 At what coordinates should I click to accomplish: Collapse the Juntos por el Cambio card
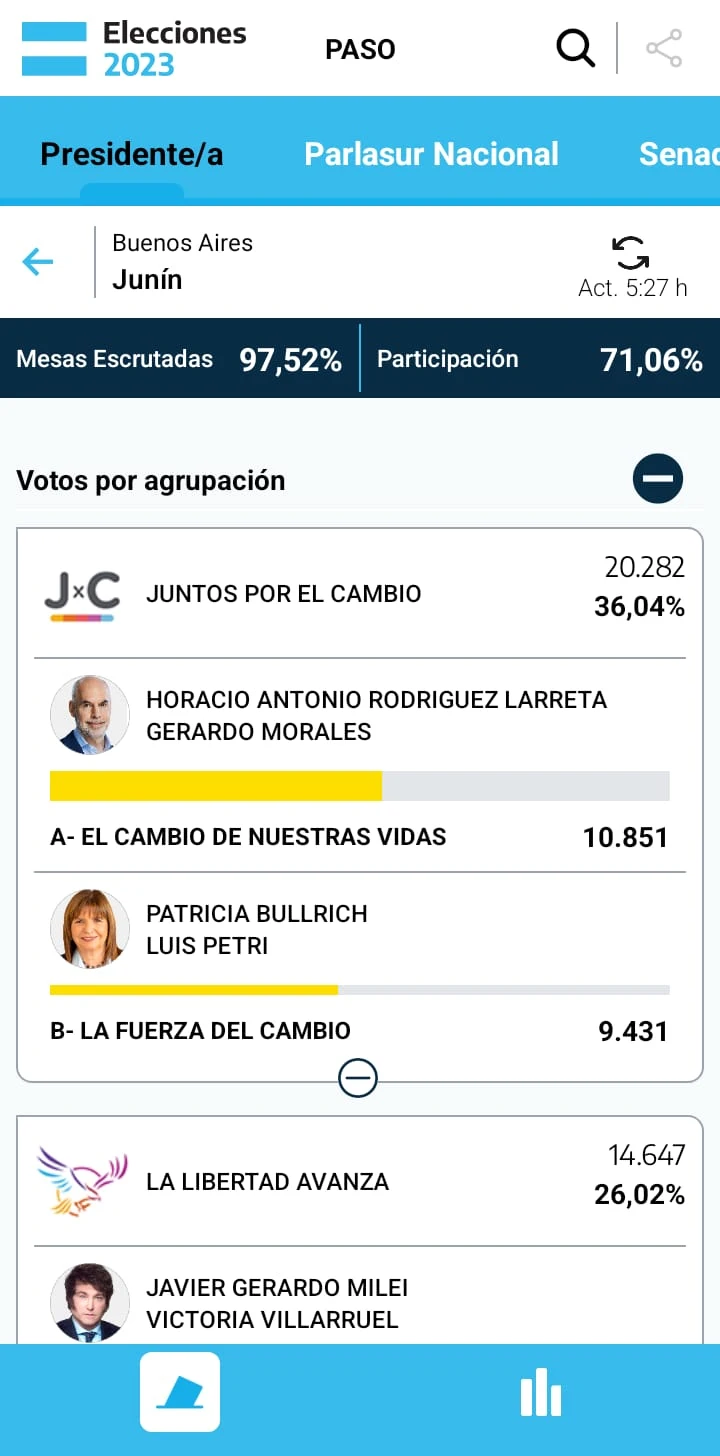(358, 1079)
